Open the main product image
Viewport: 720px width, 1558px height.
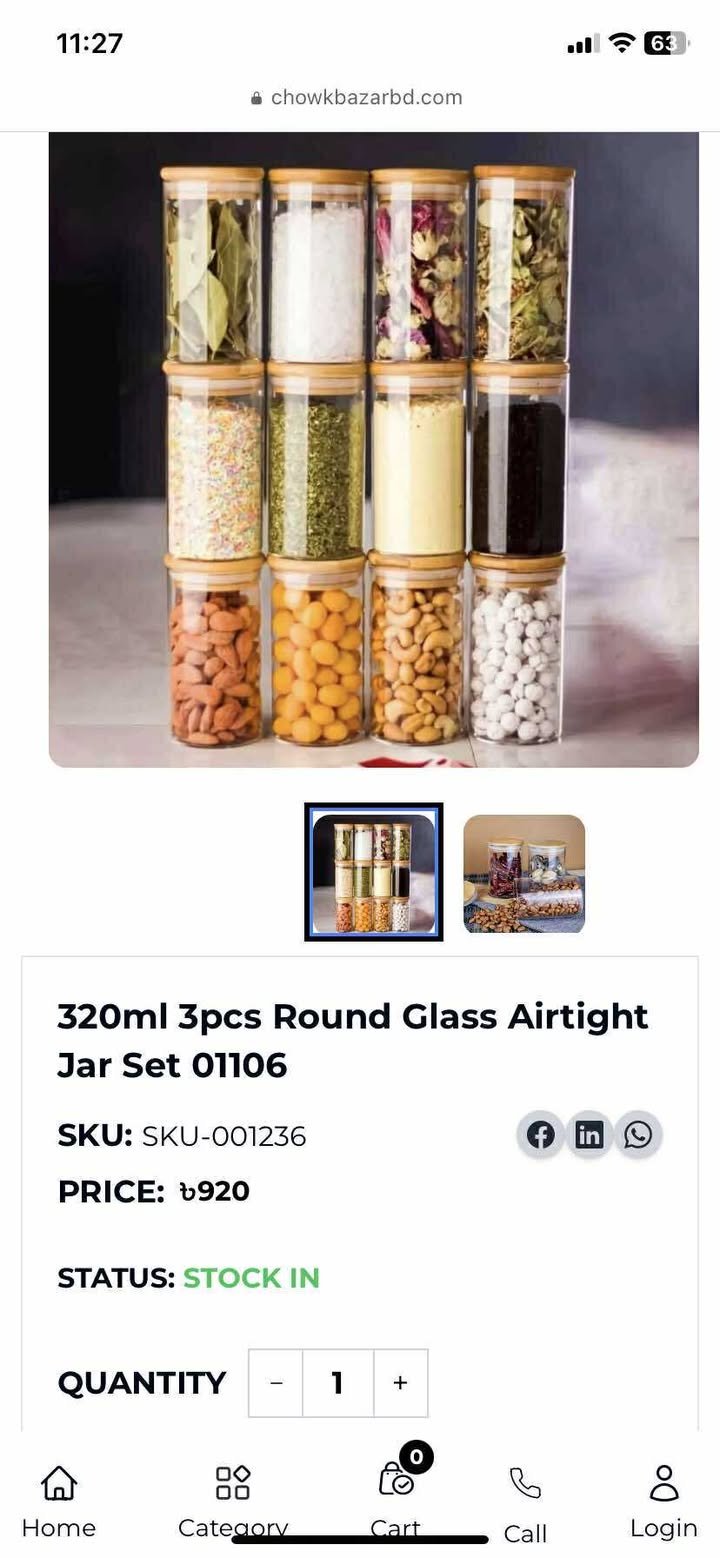pos(373,450)
